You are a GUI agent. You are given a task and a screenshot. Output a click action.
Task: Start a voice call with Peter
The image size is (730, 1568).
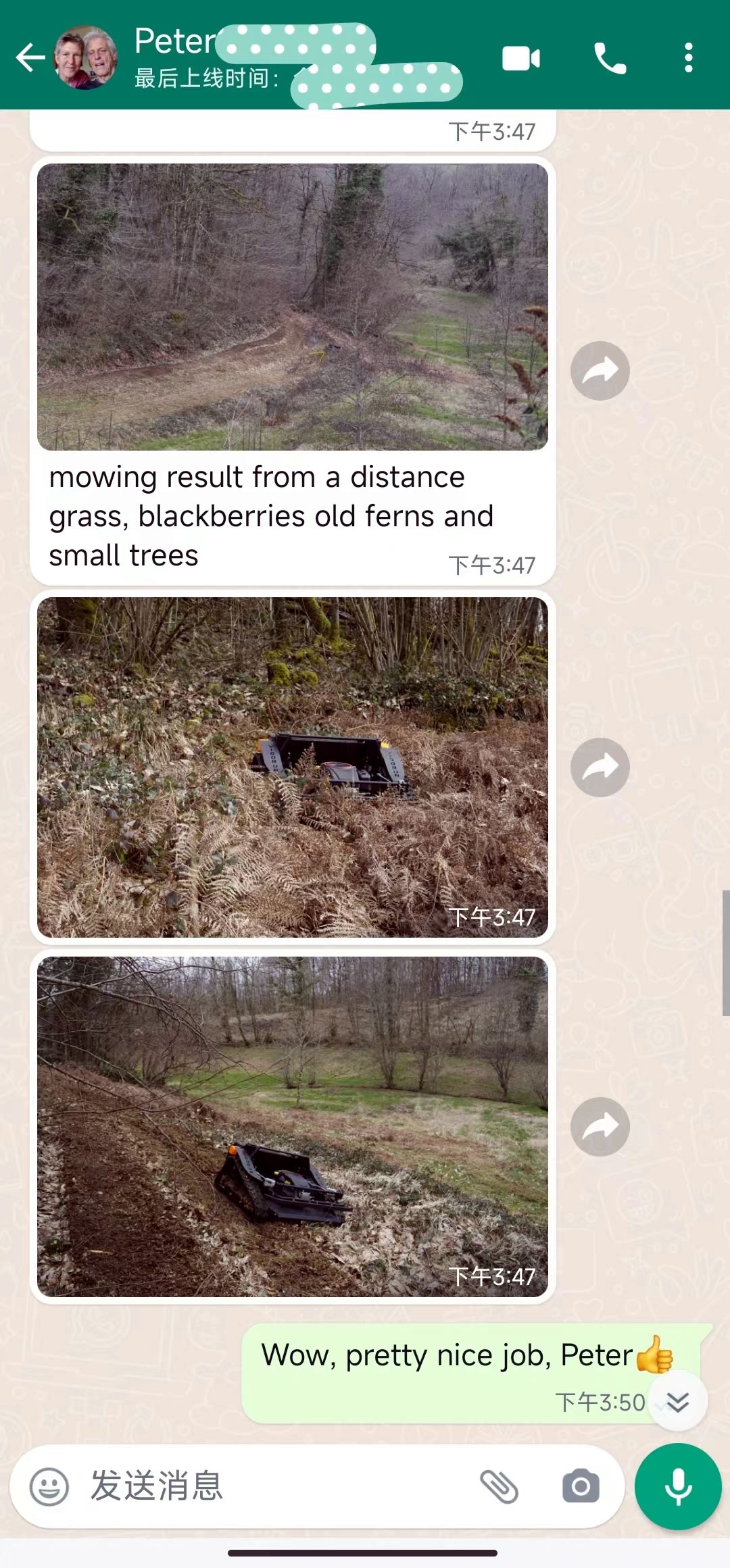(610, 59)
